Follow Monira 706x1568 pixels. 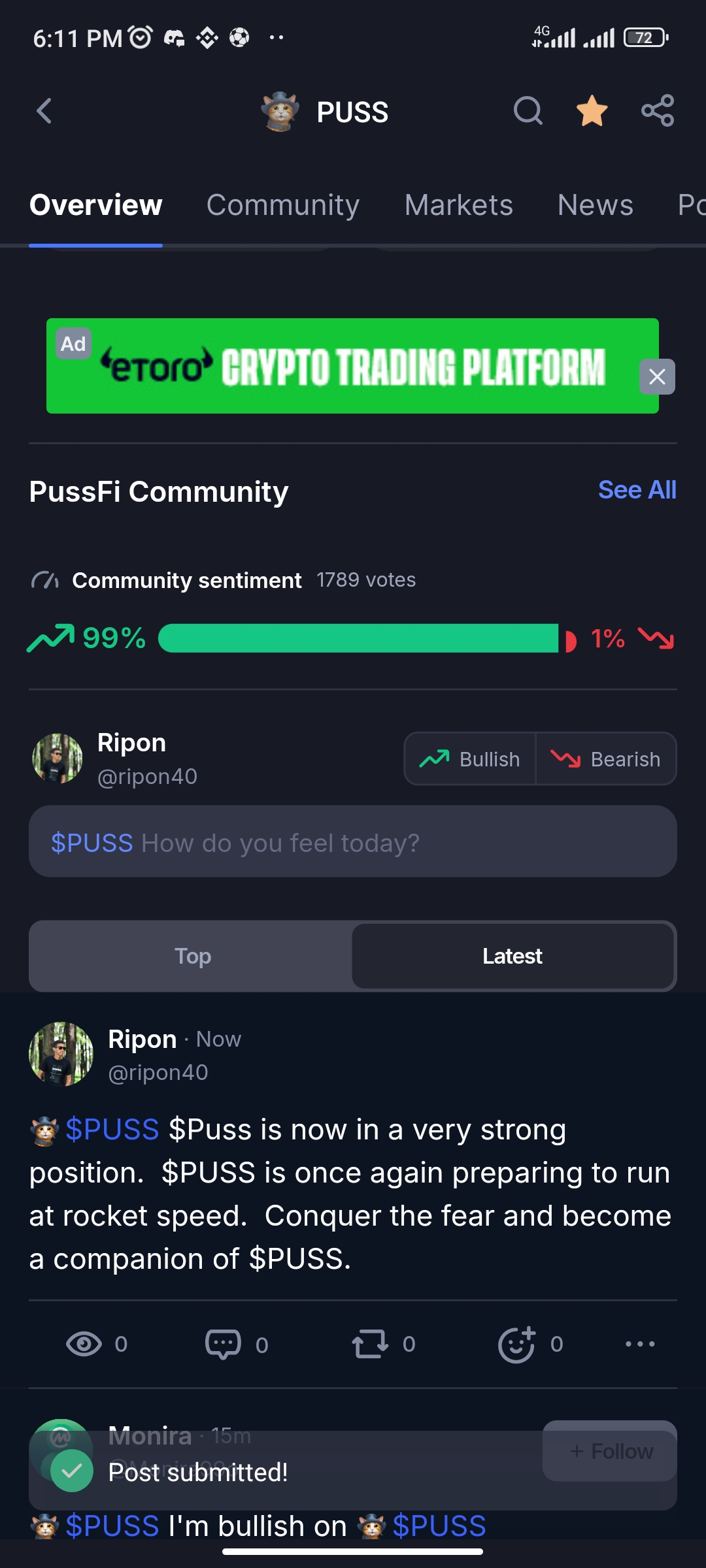610,1451
